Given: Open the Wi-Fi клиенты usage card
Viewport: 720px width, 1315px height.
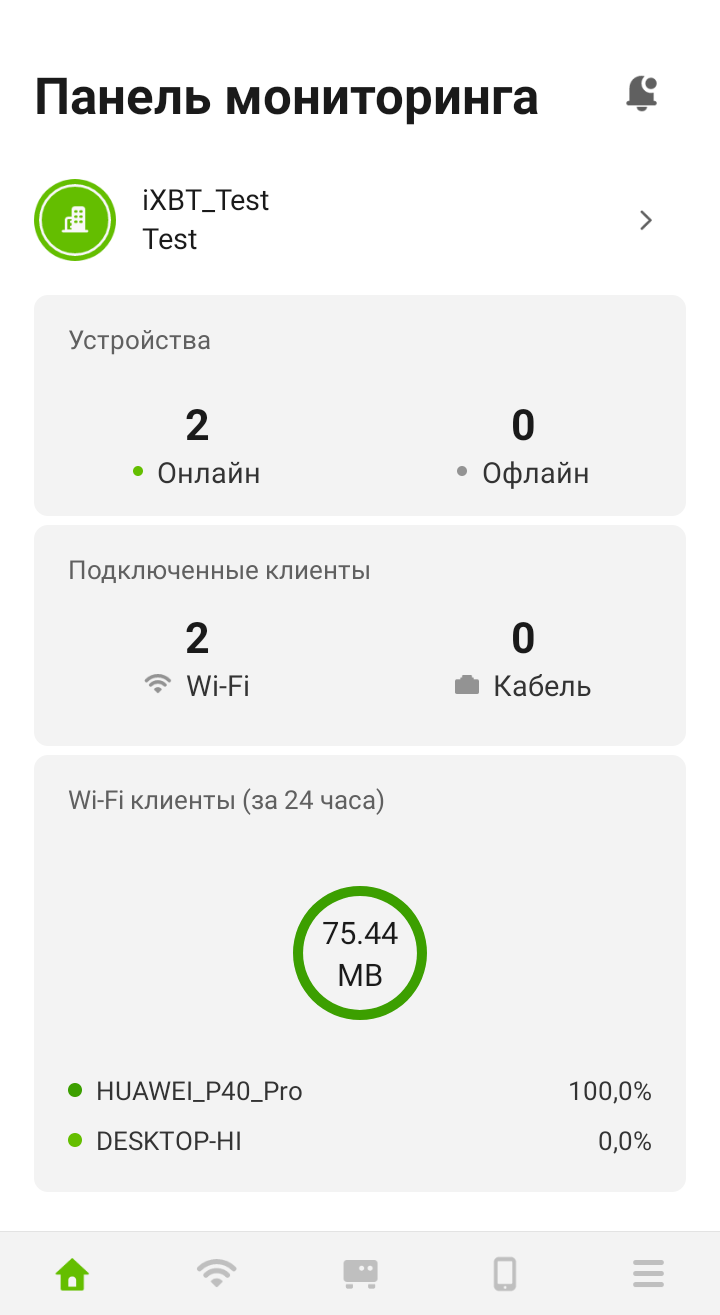Looking at the screenshot, I should (x=360, y=972).
